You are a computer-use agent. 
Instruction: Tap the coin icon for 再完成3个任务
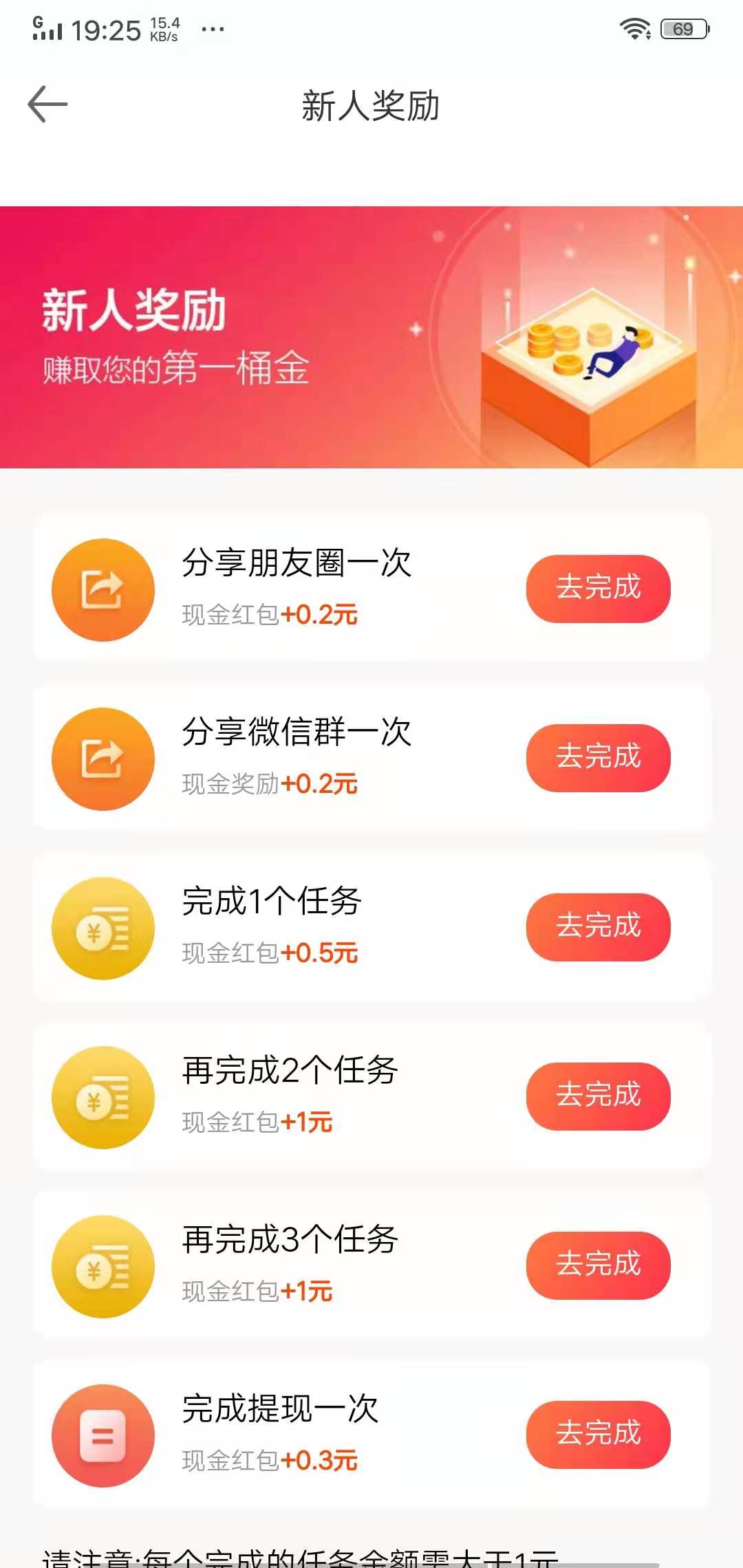pyautogui.click(x=103, y=1265)
